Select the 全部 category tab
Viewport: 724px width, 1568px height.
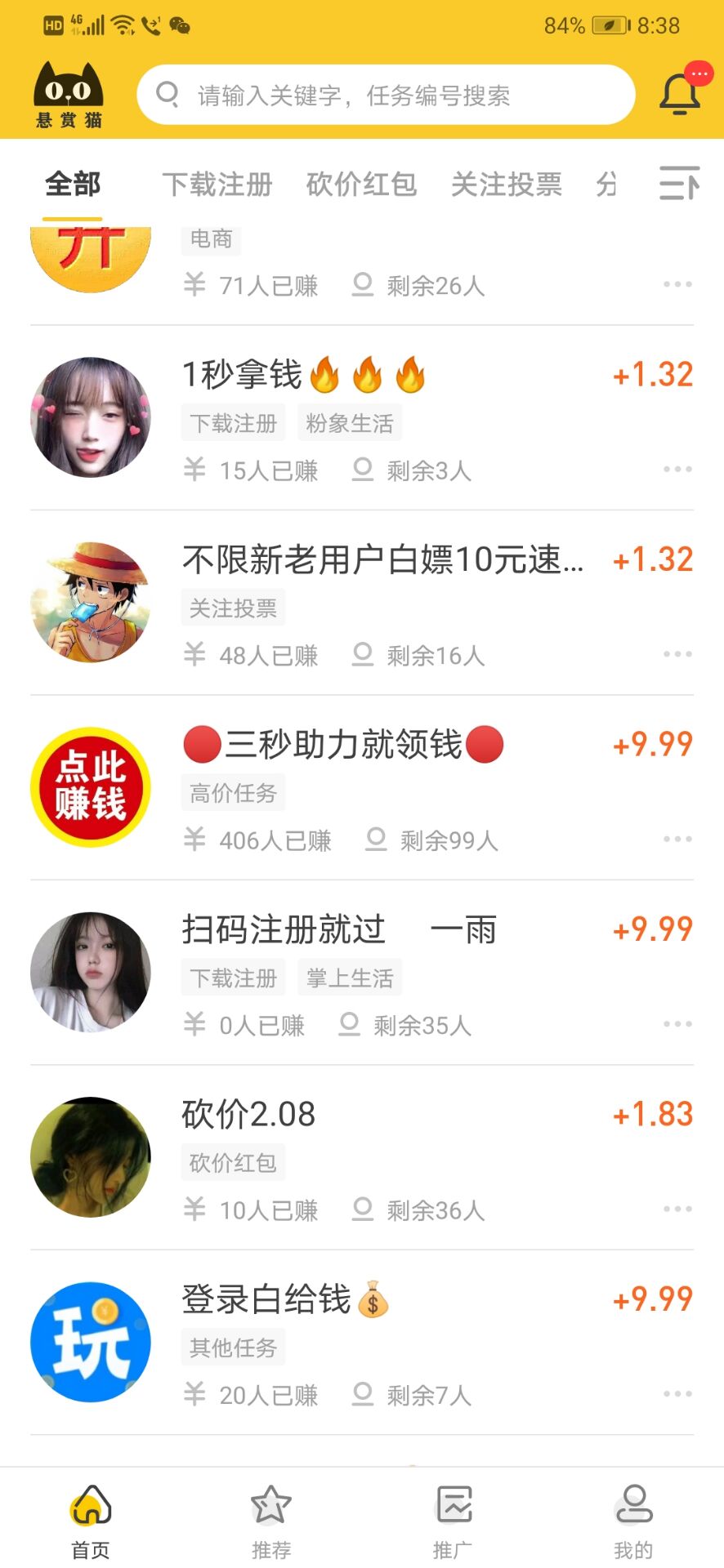[x=73, y=185]
